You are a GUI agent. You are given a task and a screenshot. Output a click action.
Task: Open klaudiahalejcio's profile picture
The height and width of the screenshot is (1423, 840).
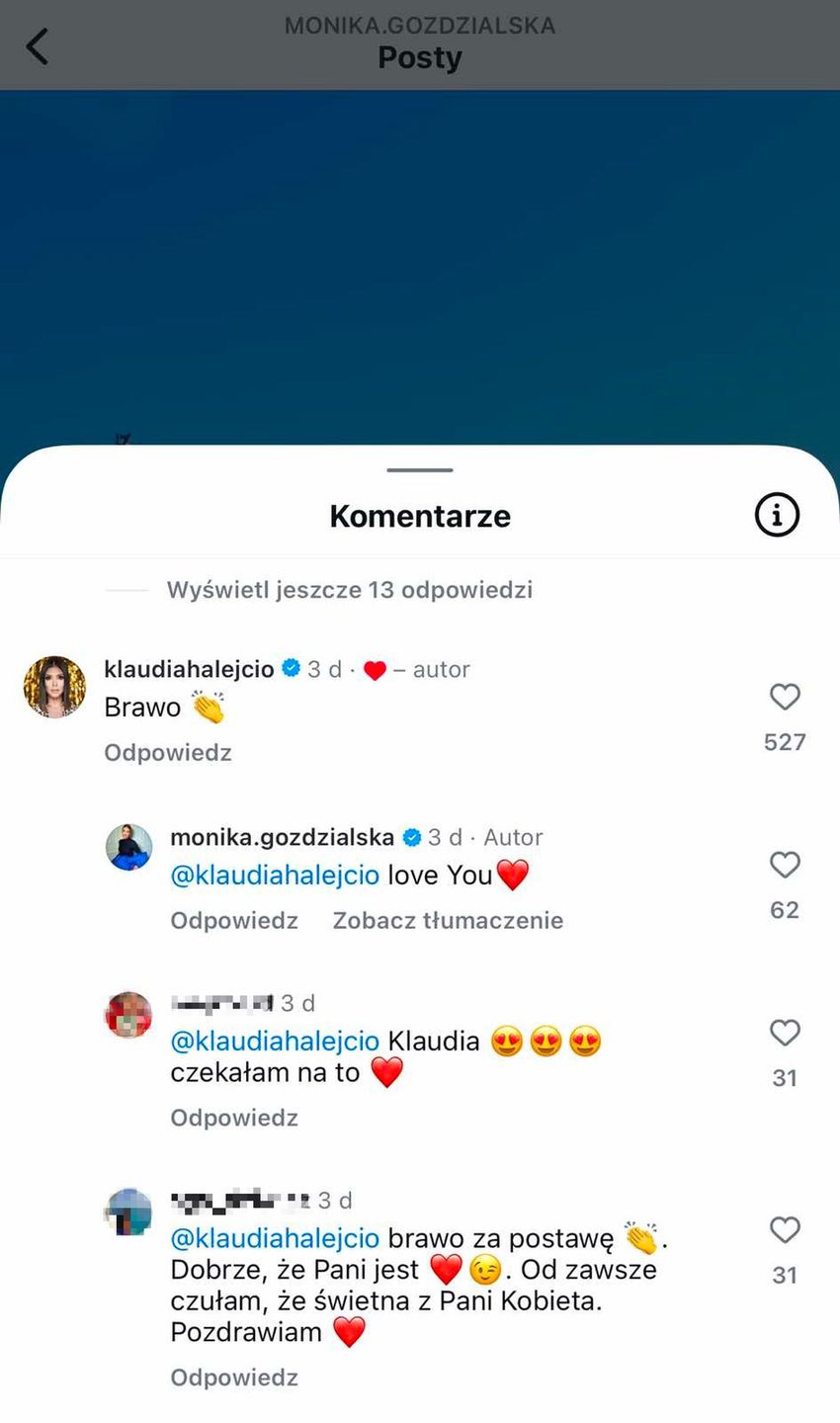click(54, 686)
